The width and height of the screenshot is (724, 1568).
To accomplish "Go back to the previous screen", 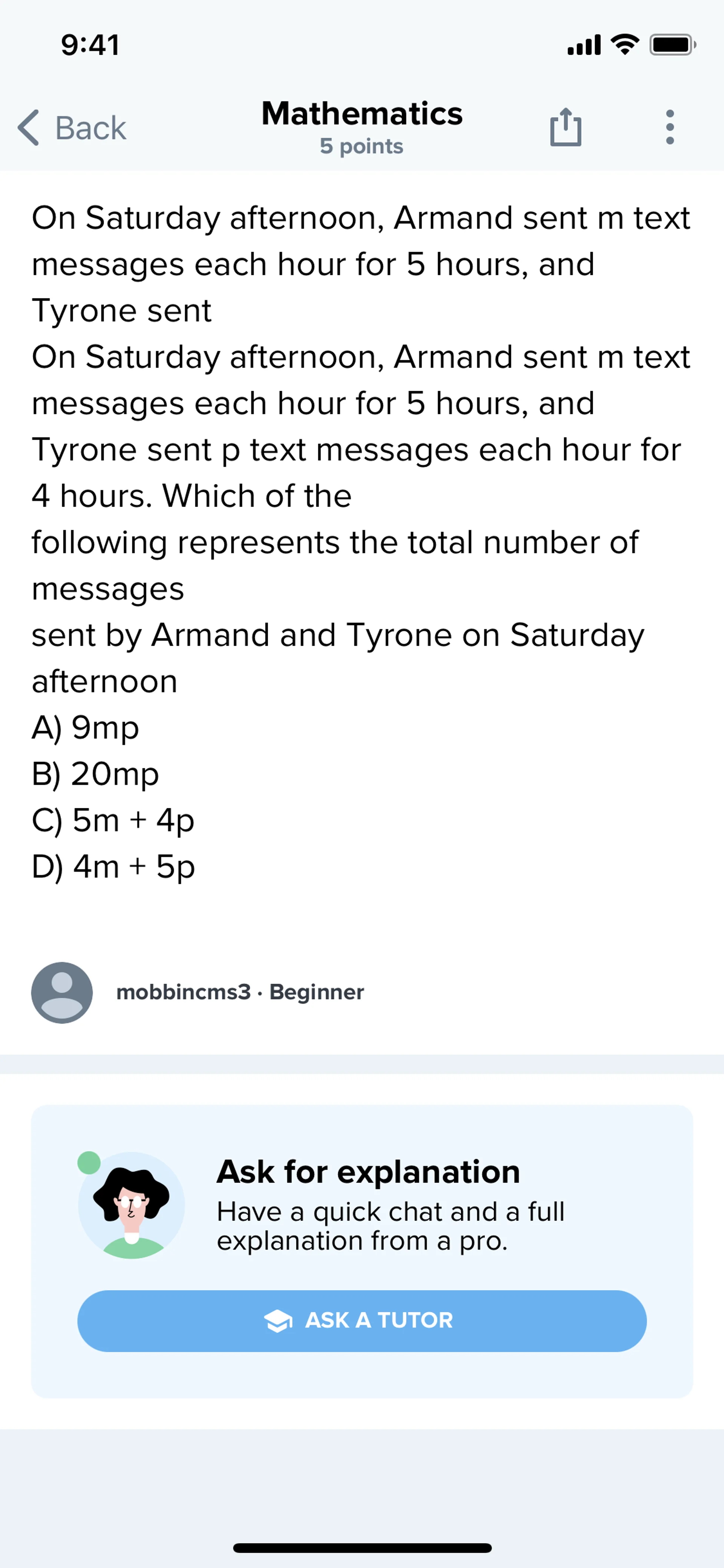I will pyautogui.click(x=72, y=128).
